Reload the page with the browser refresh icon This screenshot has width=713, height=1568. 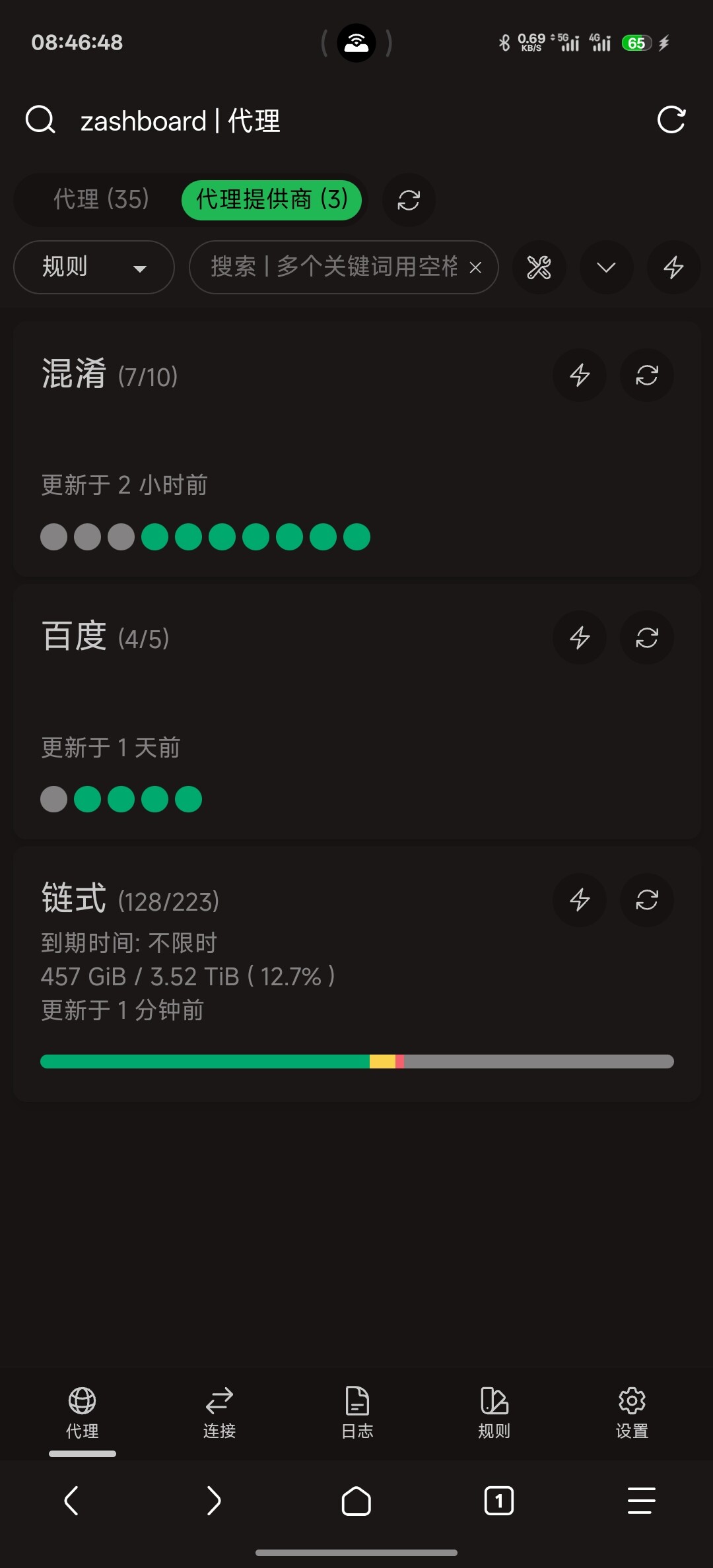(671, 120)
